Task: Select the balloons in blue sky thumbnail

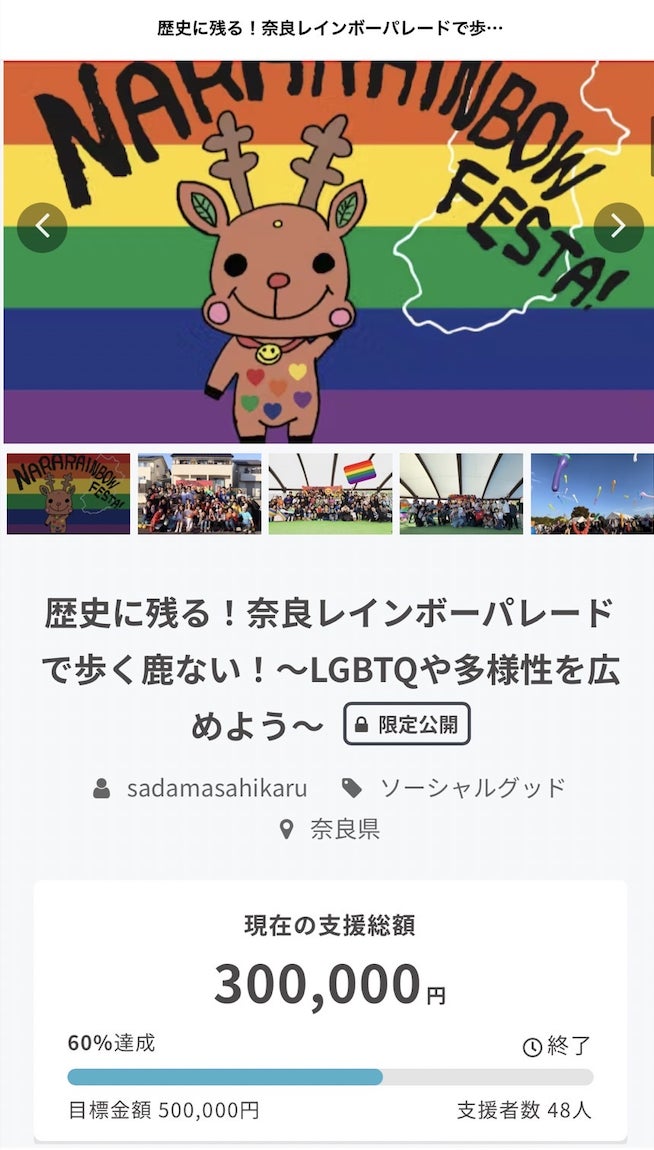Action: tap(592, 493)
